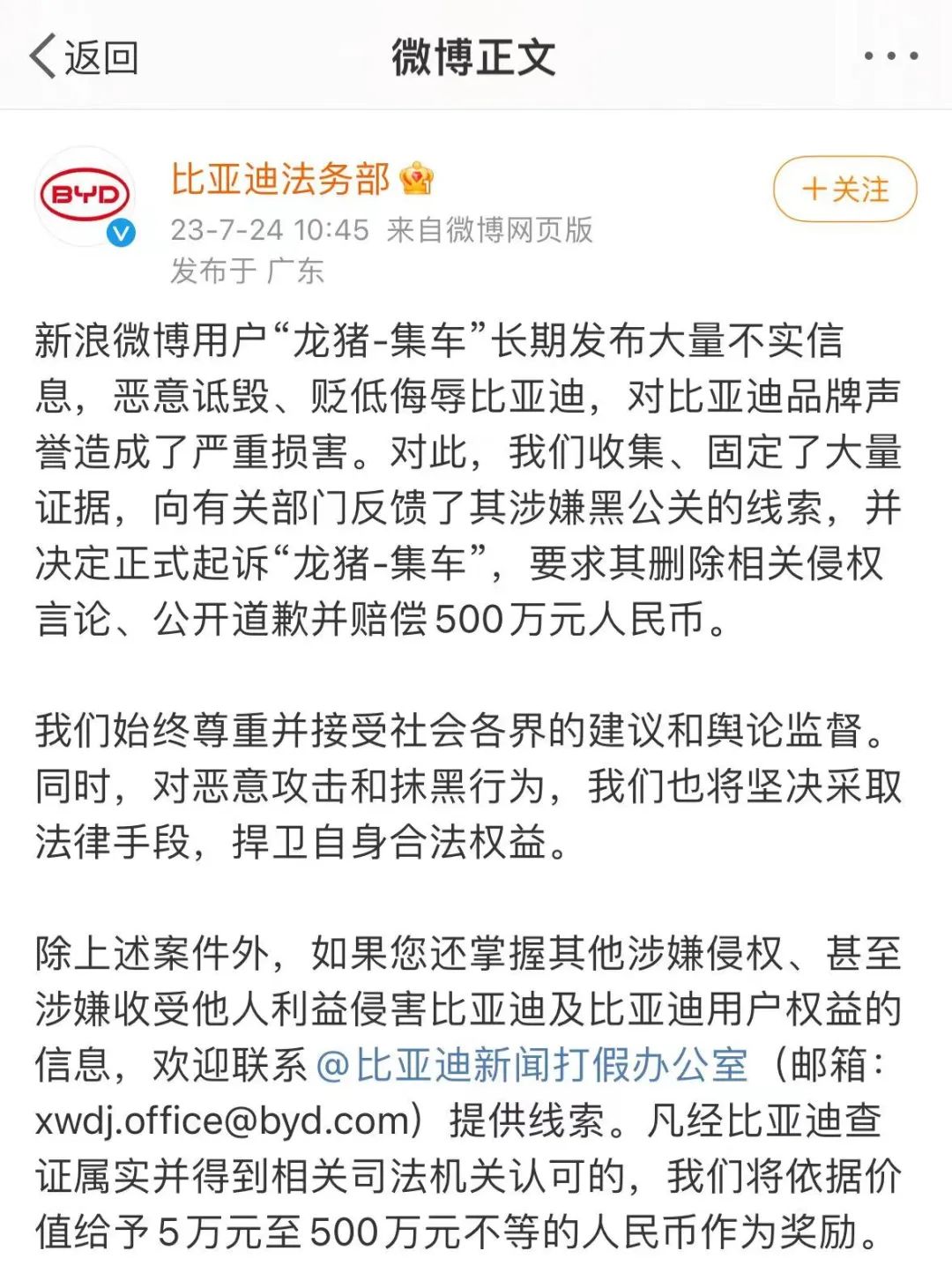Viewport: 952px width, 1288px height.
Task: Follow 比亚迪法务部 with +关注 button
Action: [x=844, y=190]
